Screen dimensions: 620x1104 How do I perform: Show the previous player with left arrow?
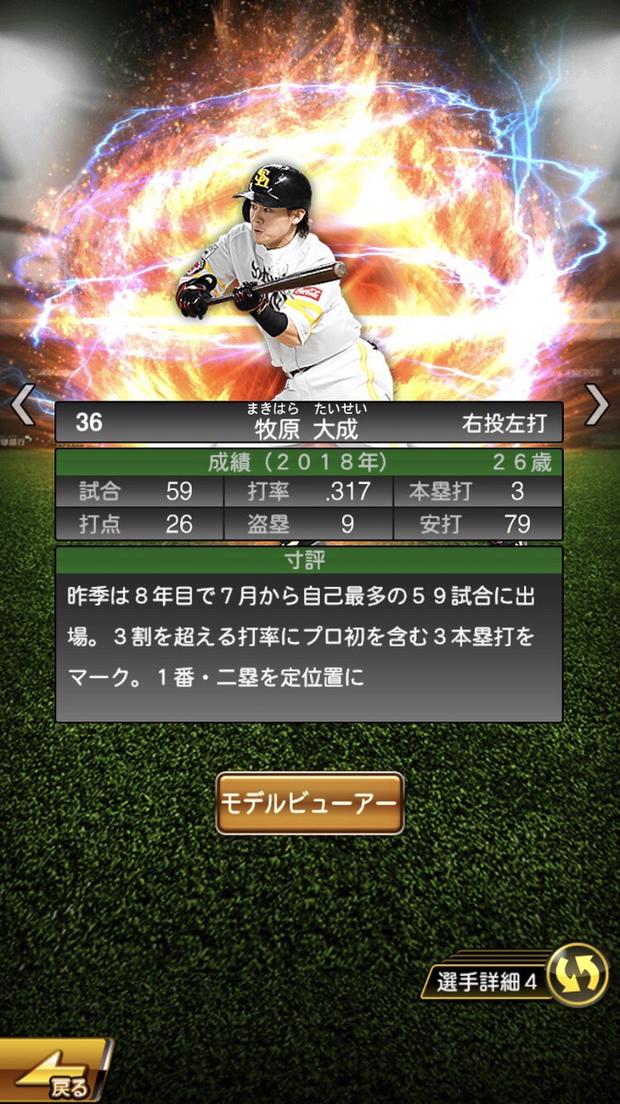22,406
